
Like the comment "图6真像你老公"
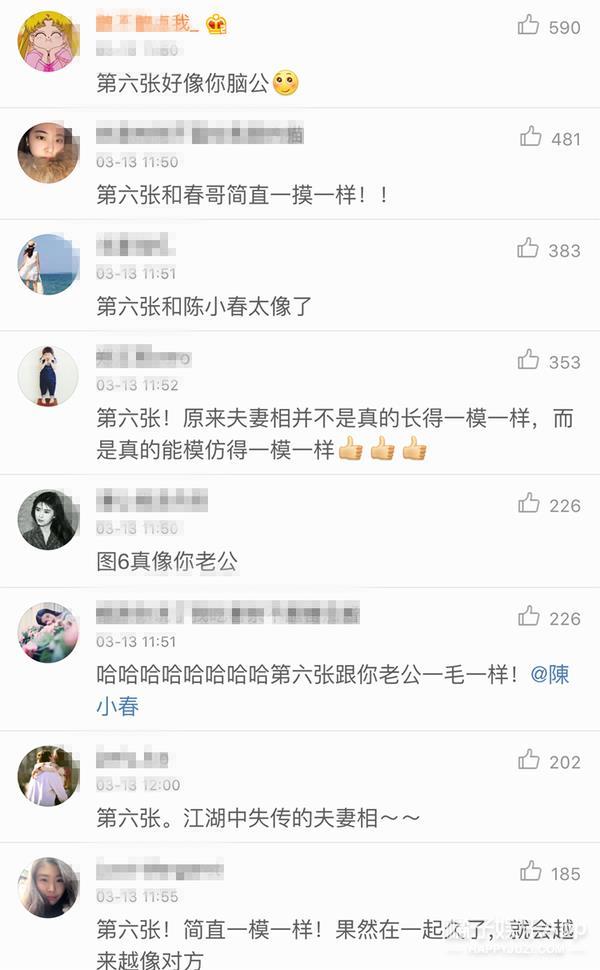(x=529, y=504)
